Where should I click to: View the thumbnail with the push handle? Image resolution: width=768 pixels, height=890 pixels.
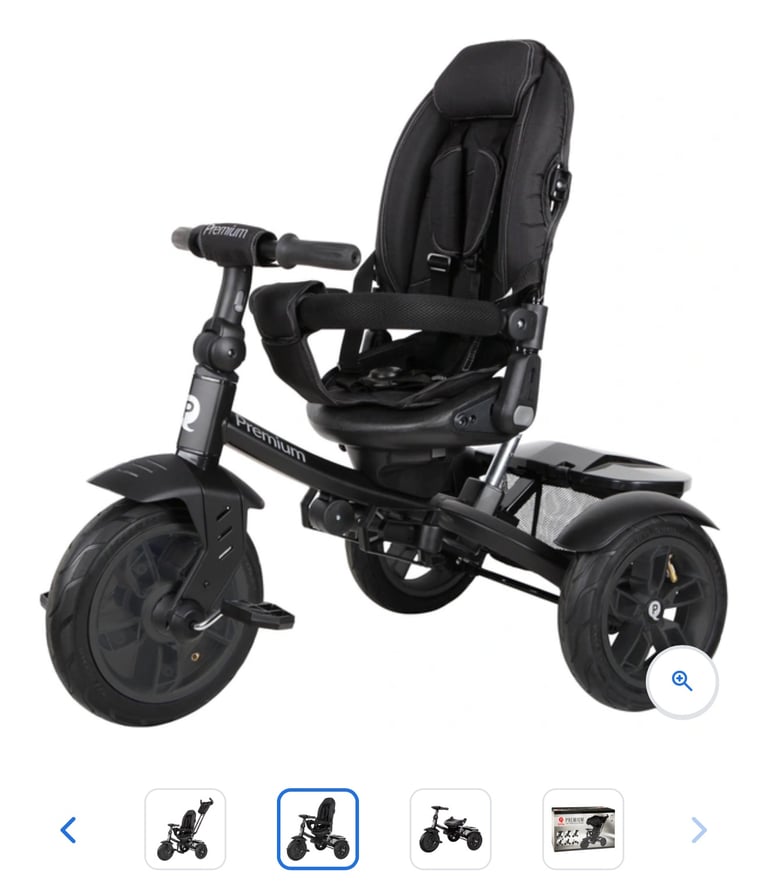click(x=185, y=829)
